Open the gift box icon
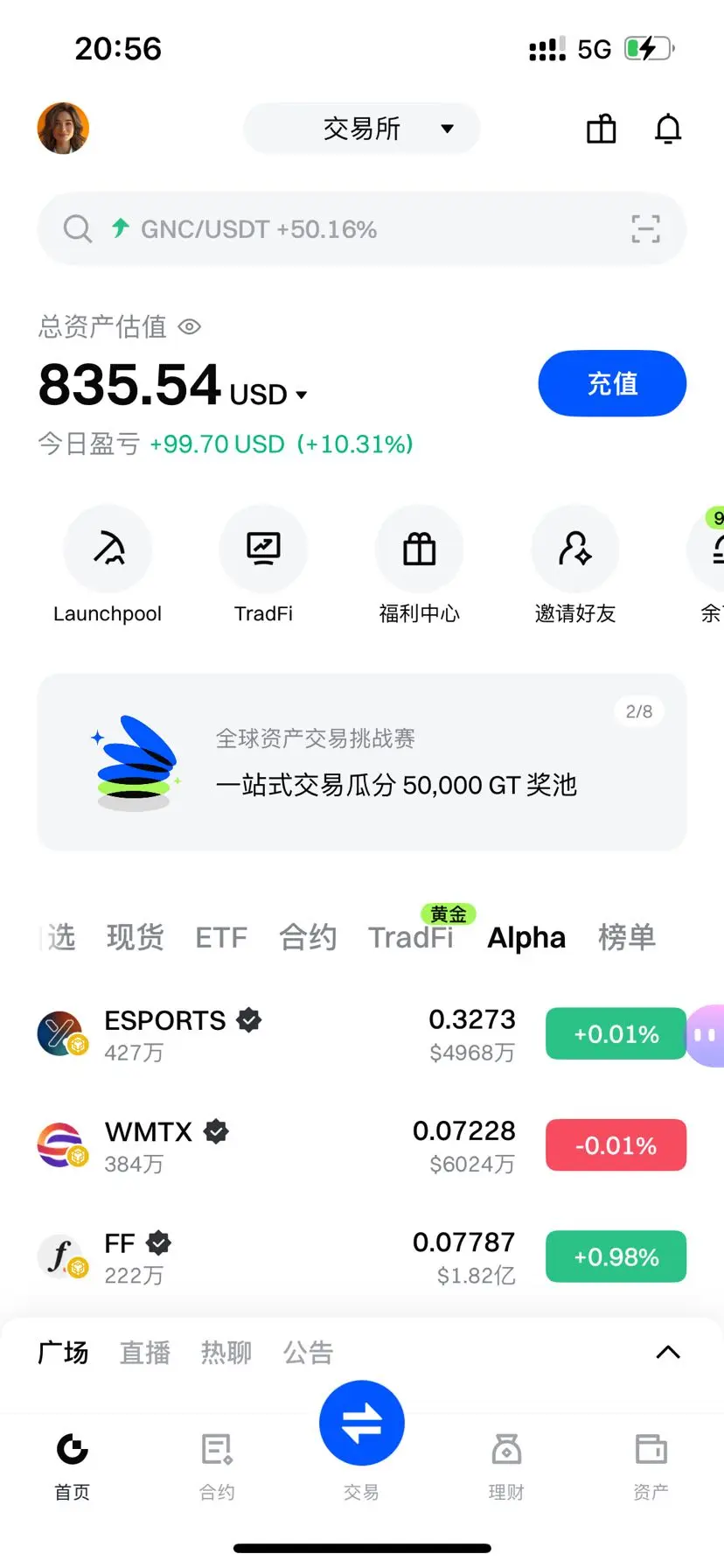The image size is (724, 1568). (x=601, y=129)
